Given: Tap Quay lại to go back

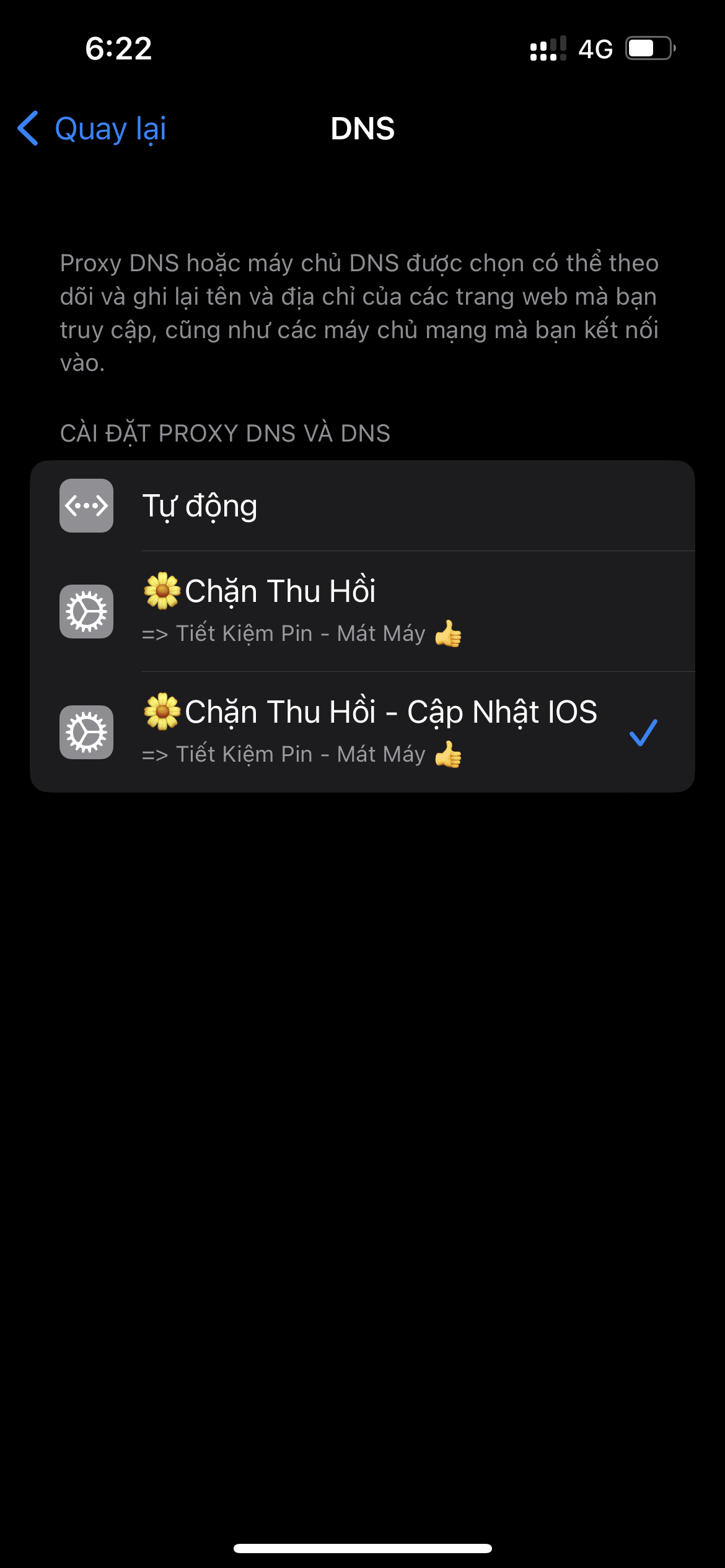Looking at the screenshot, I should click(110, 129).
